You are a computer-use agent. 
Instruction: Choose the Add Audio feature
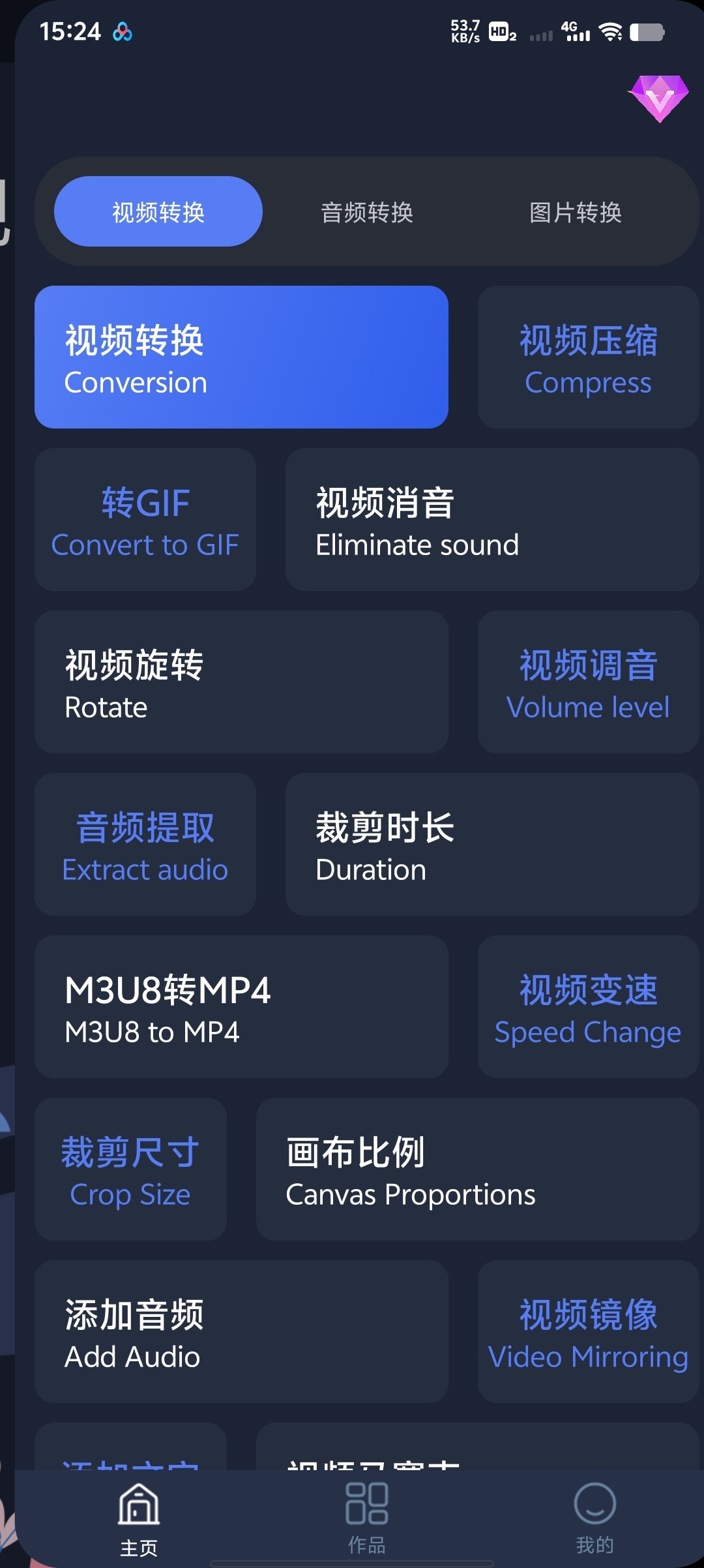click(x=241, y=1332)
